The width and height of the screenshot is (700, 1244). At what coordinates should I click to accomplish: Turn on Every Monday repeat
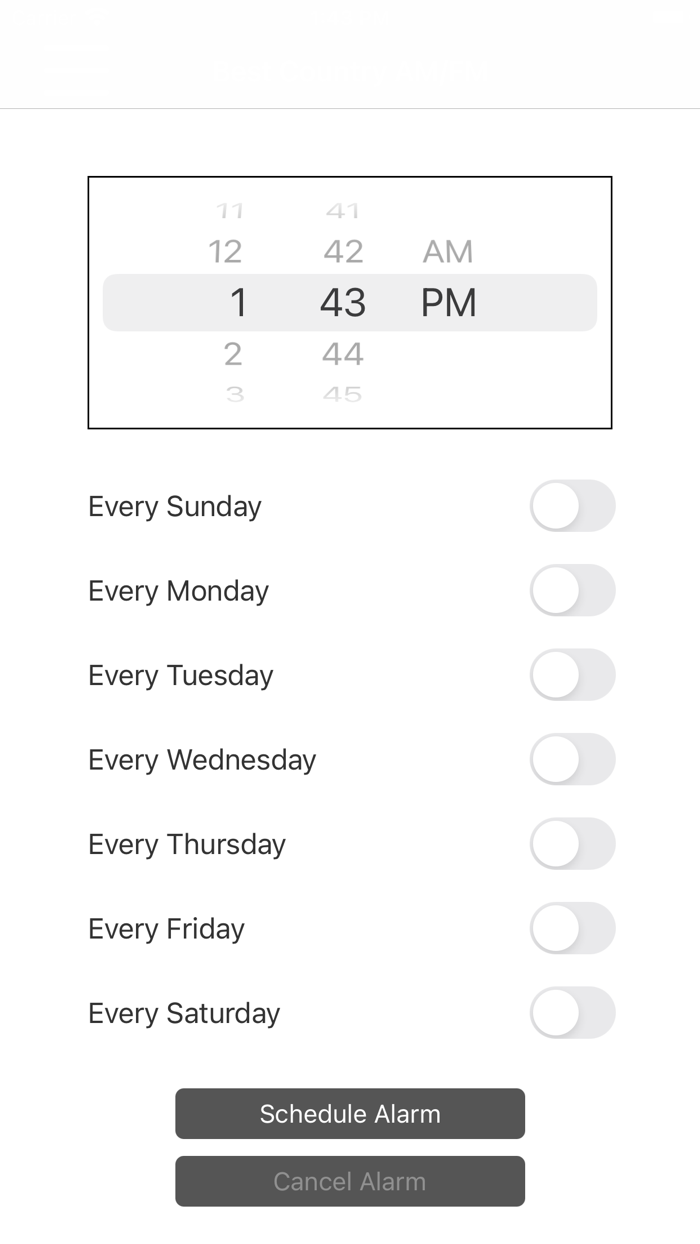pyautogui.click(x=572, y=590)
